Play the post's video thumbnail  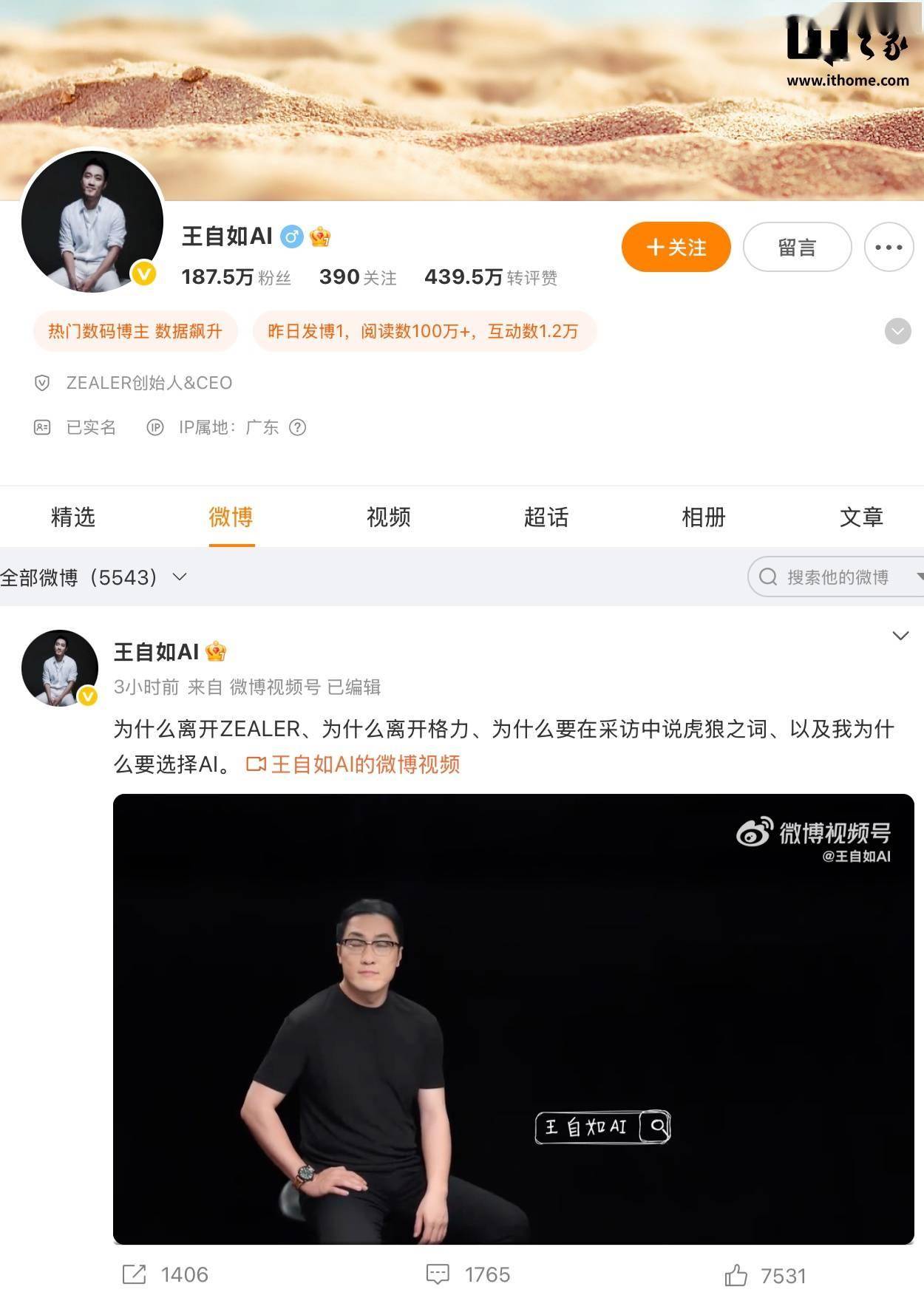513,1019
